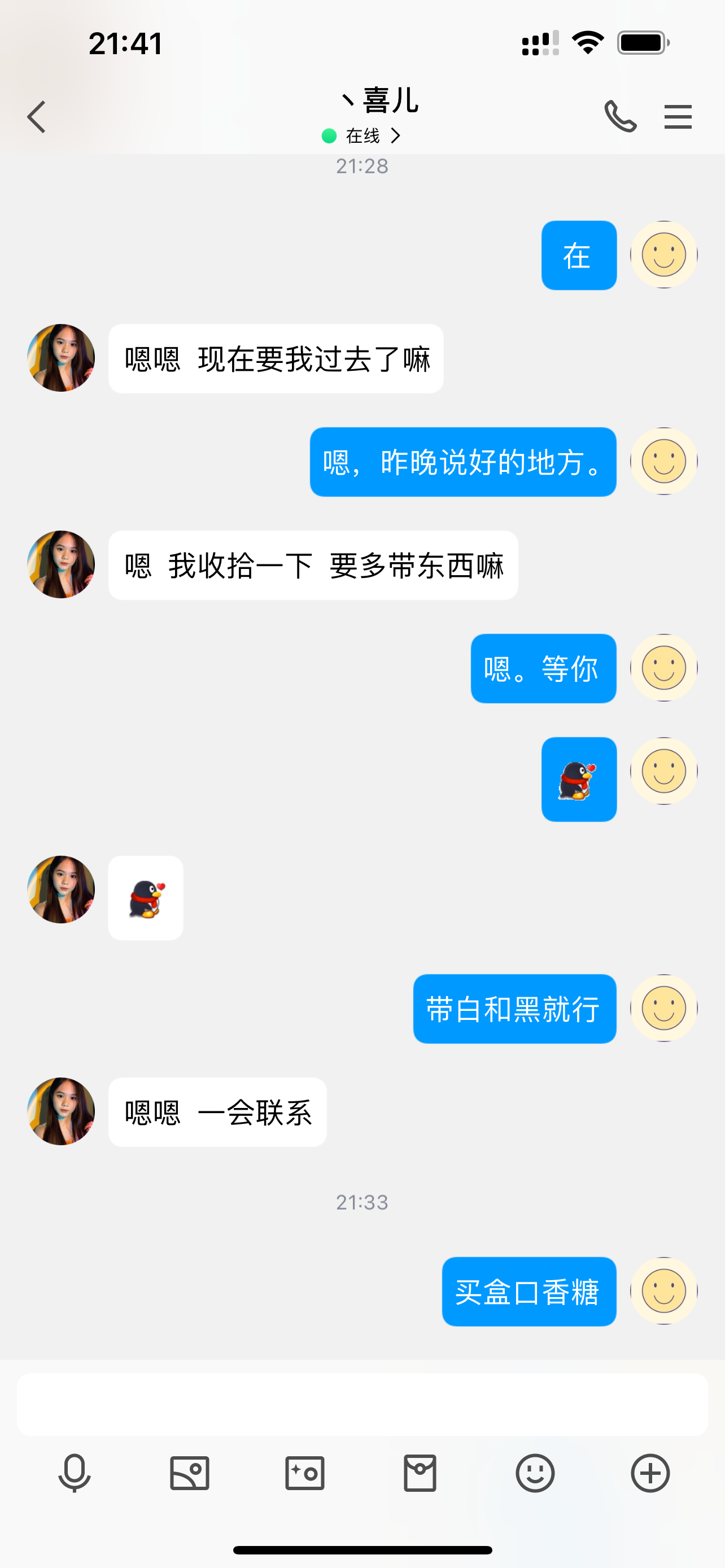725x1568 pixels.
Task: Expand the 在线 online status chevron
Action: [397, 135]
